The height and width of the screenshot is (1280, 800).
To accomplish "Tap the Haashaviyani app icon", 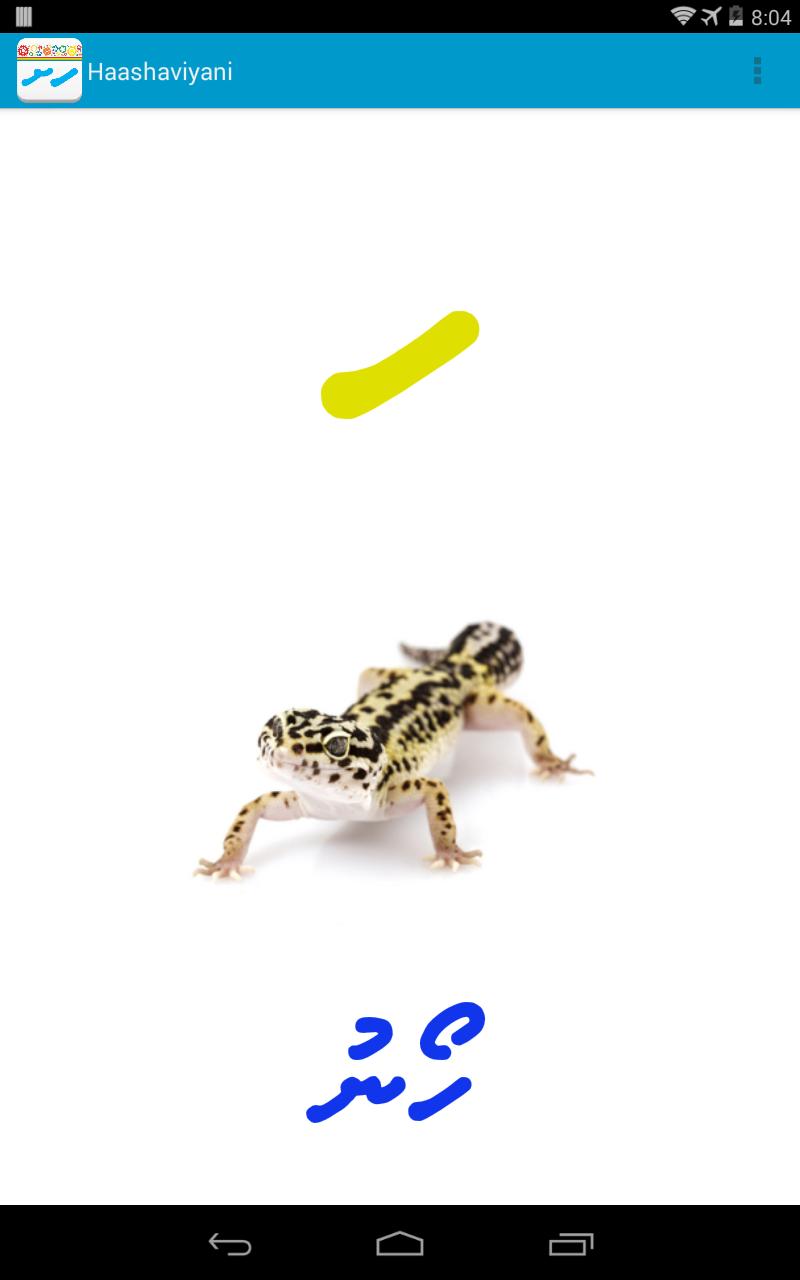I will 49,71.
